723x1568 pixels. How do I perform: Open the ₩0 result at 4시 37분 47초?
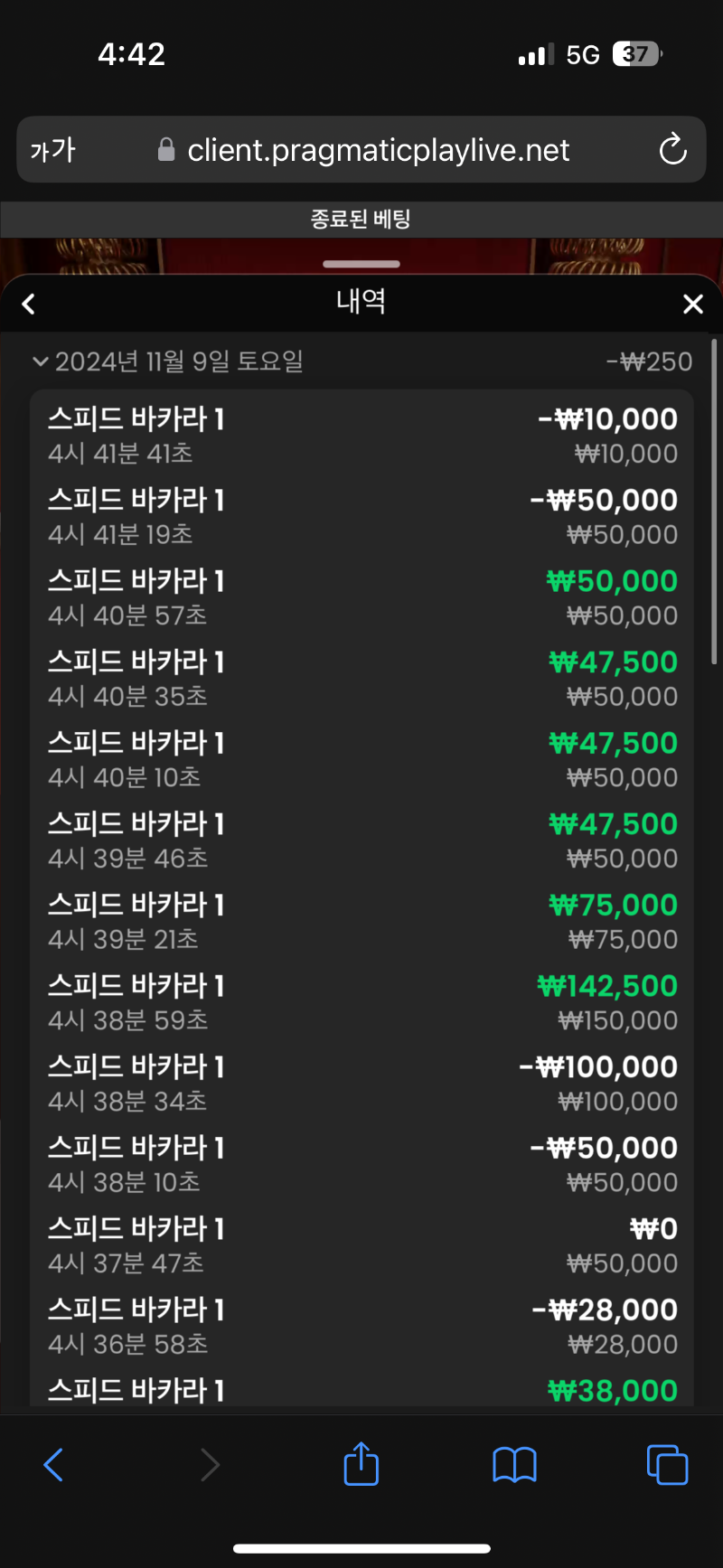pos(361,1244)
